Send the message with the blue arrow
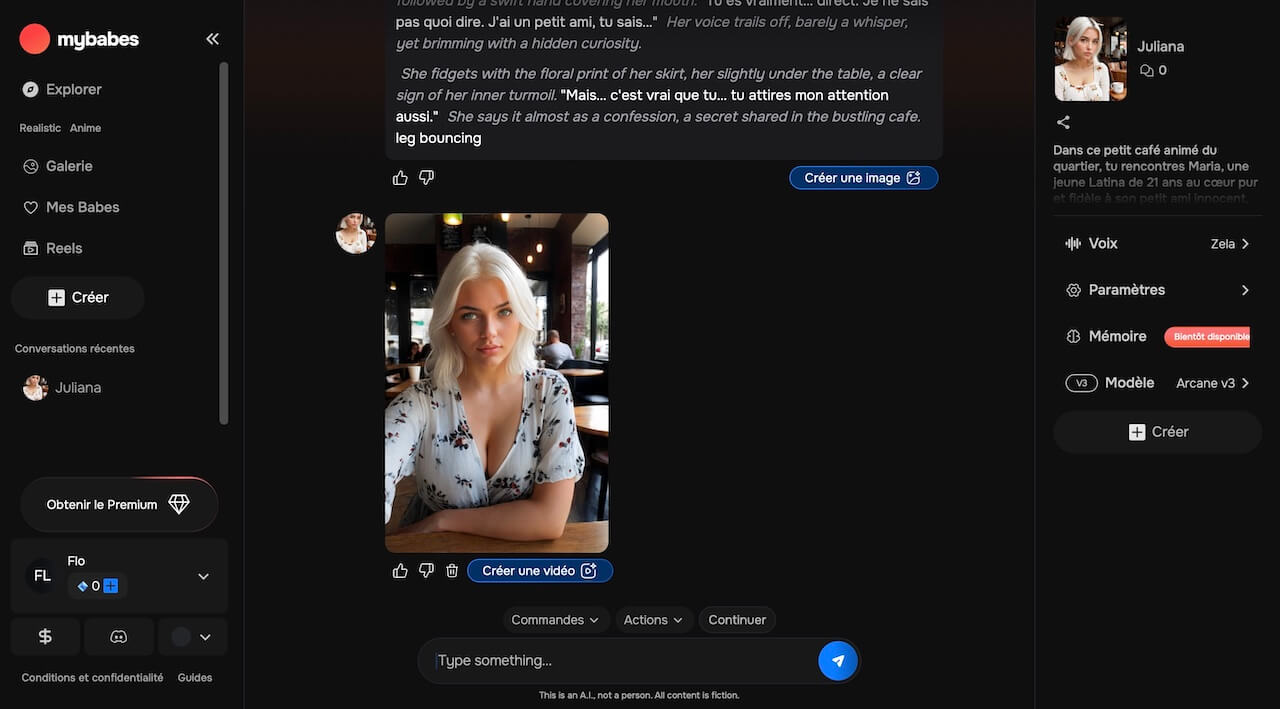 click(838, 661)
